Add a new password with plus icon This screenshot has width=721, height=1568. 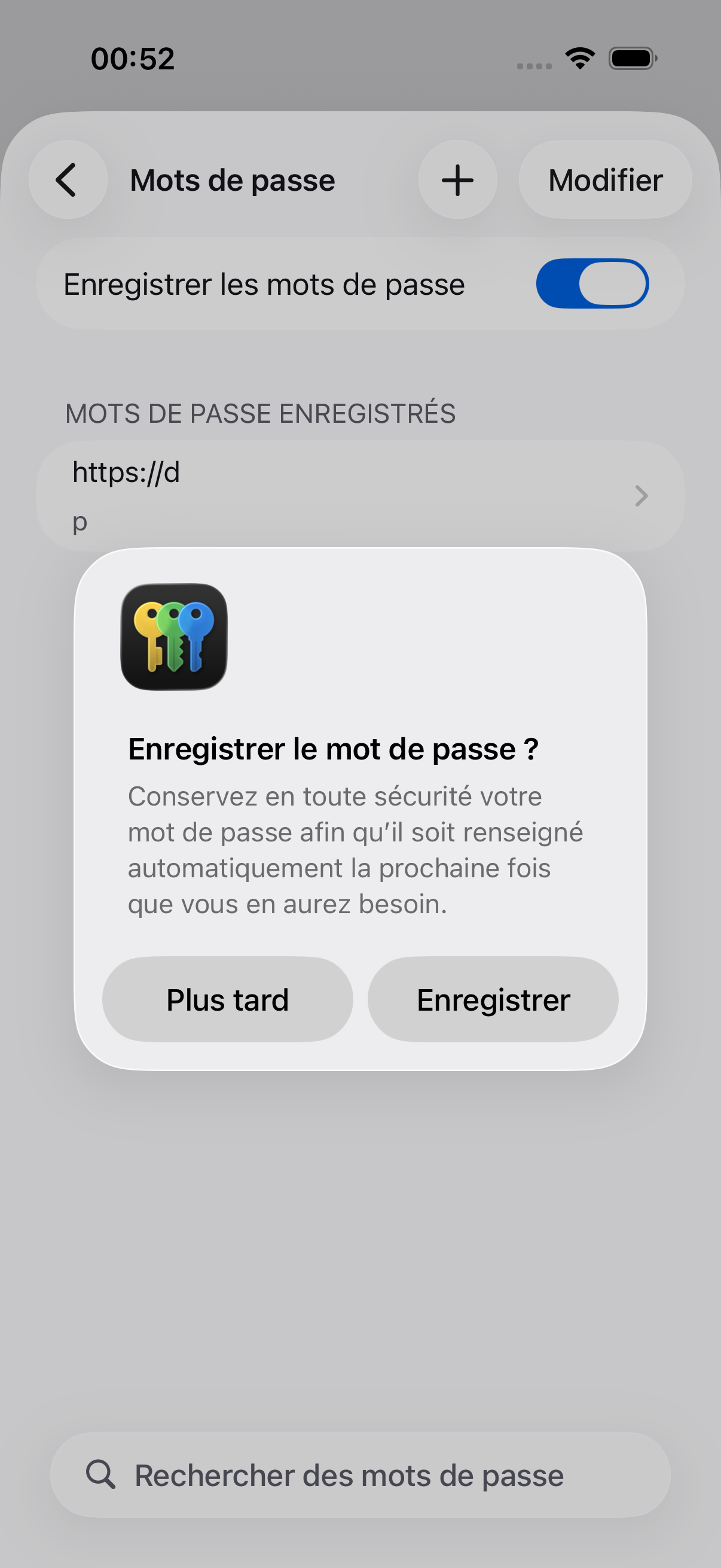click(457, 180)
